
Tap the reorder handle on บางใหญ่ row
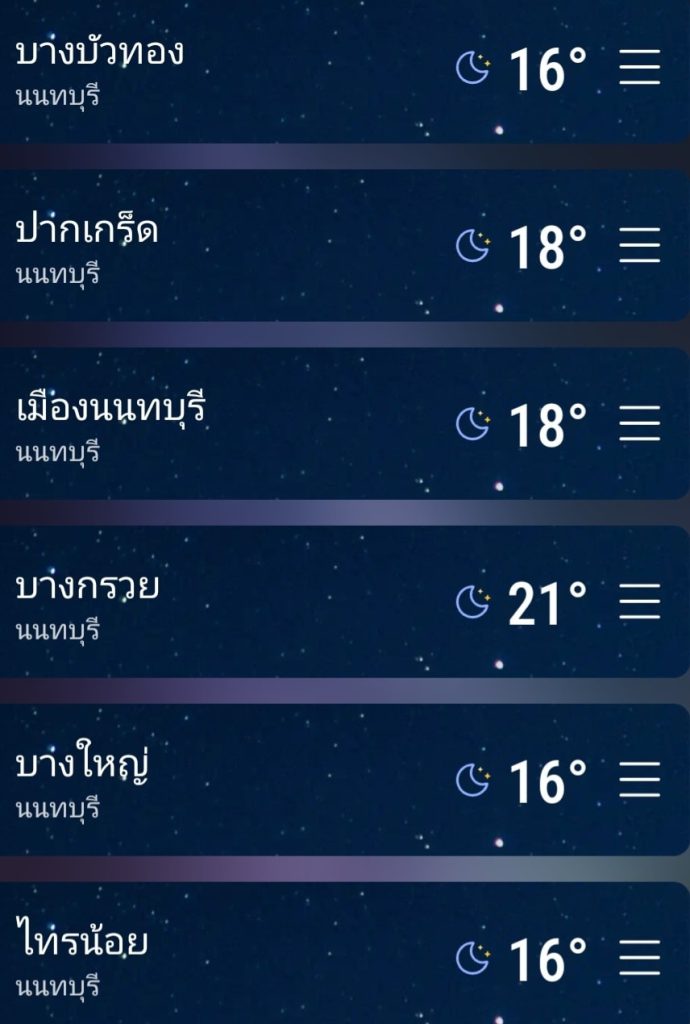[640, 780]
